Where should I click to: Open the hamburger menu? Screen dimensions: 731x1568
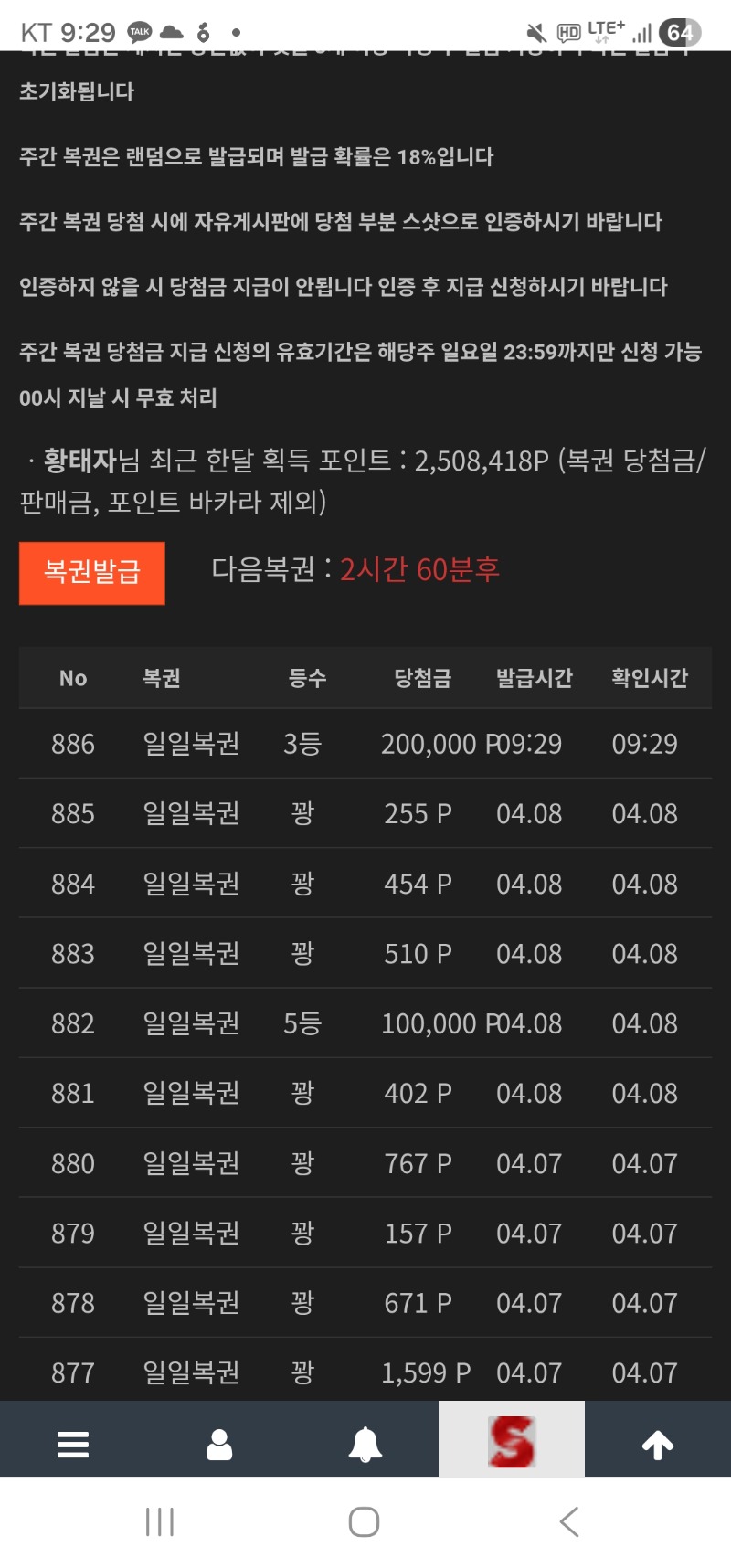[x=73, y=1444]
